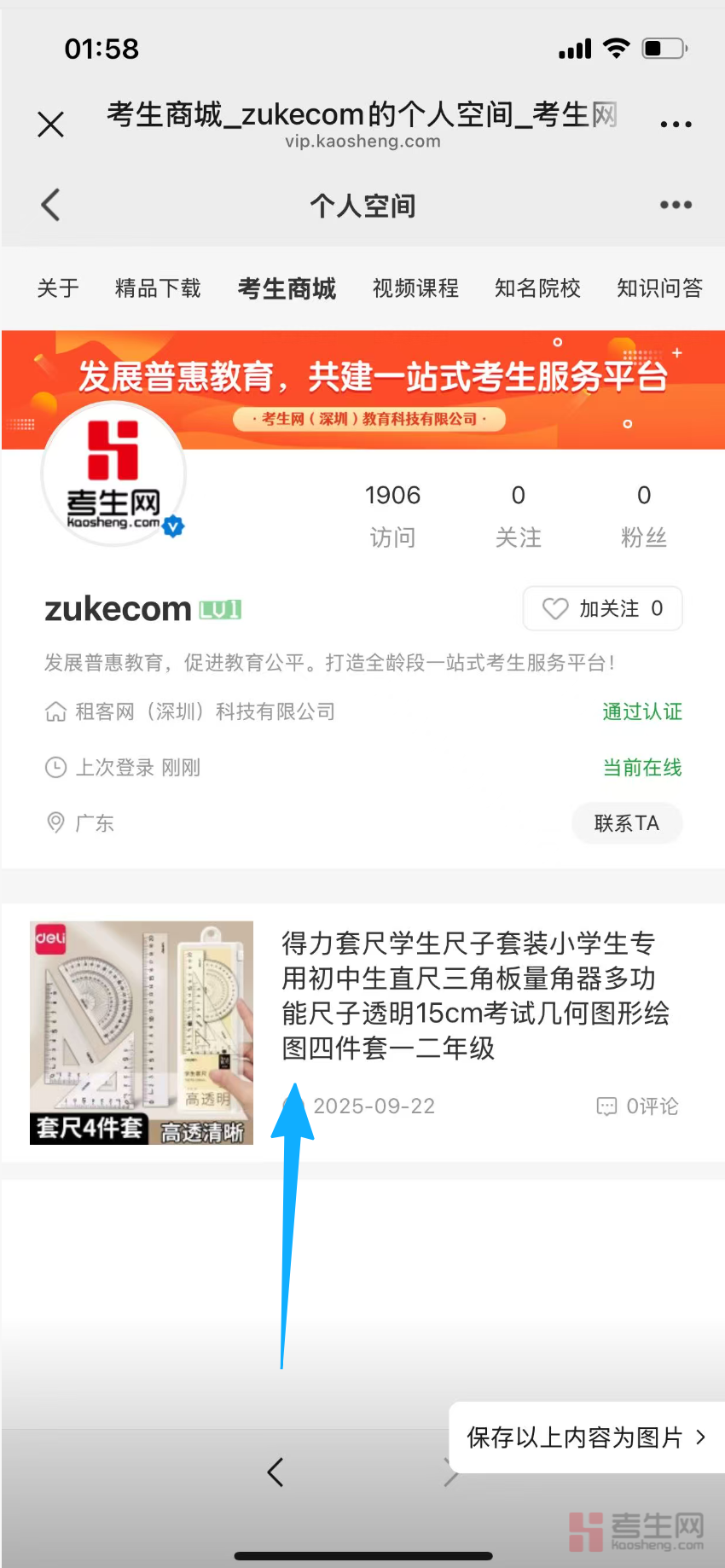View the 考生网 profile avatar
The height and width of the screenshot is (1568, 725).
(114, 474)
